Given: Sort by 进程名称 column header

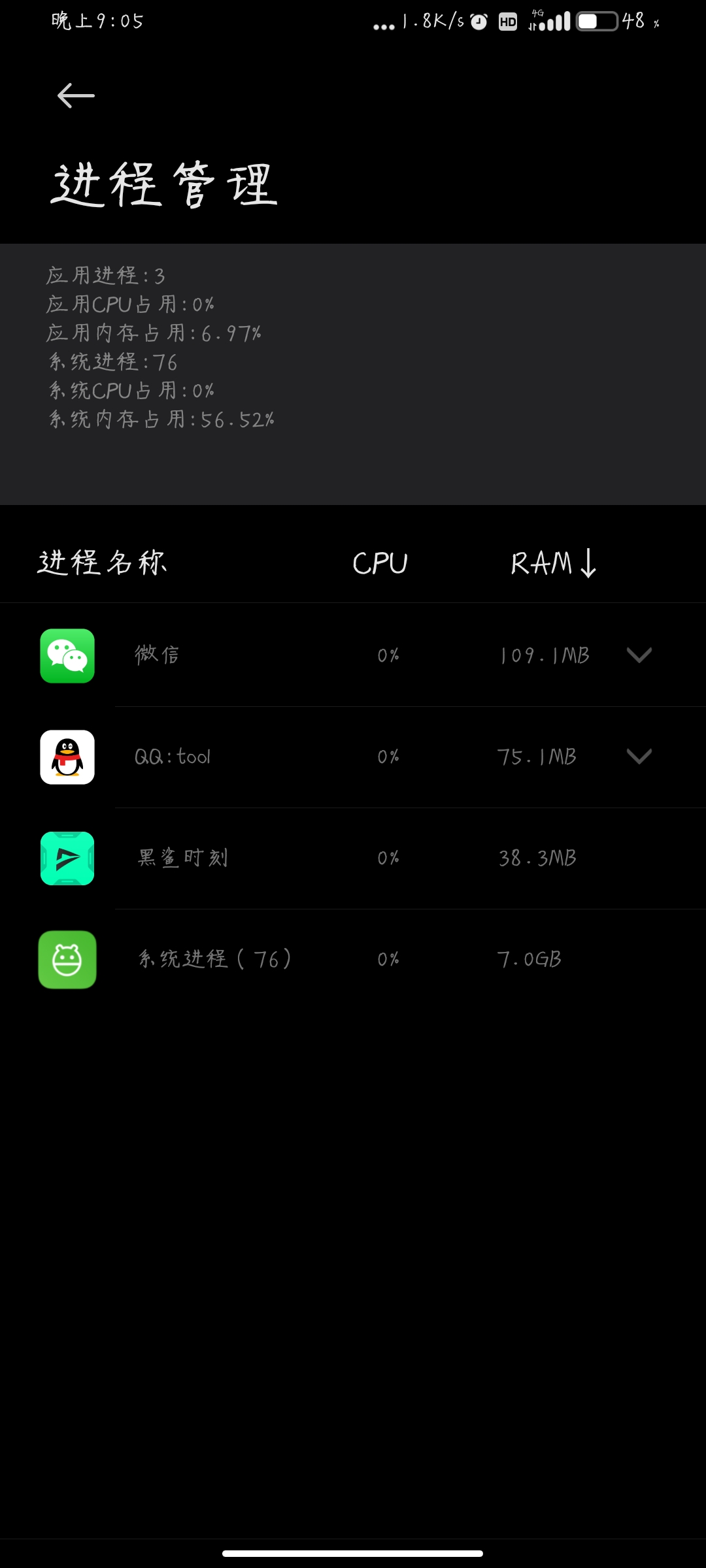Looking at the screenshot, I should pos(102,563).
